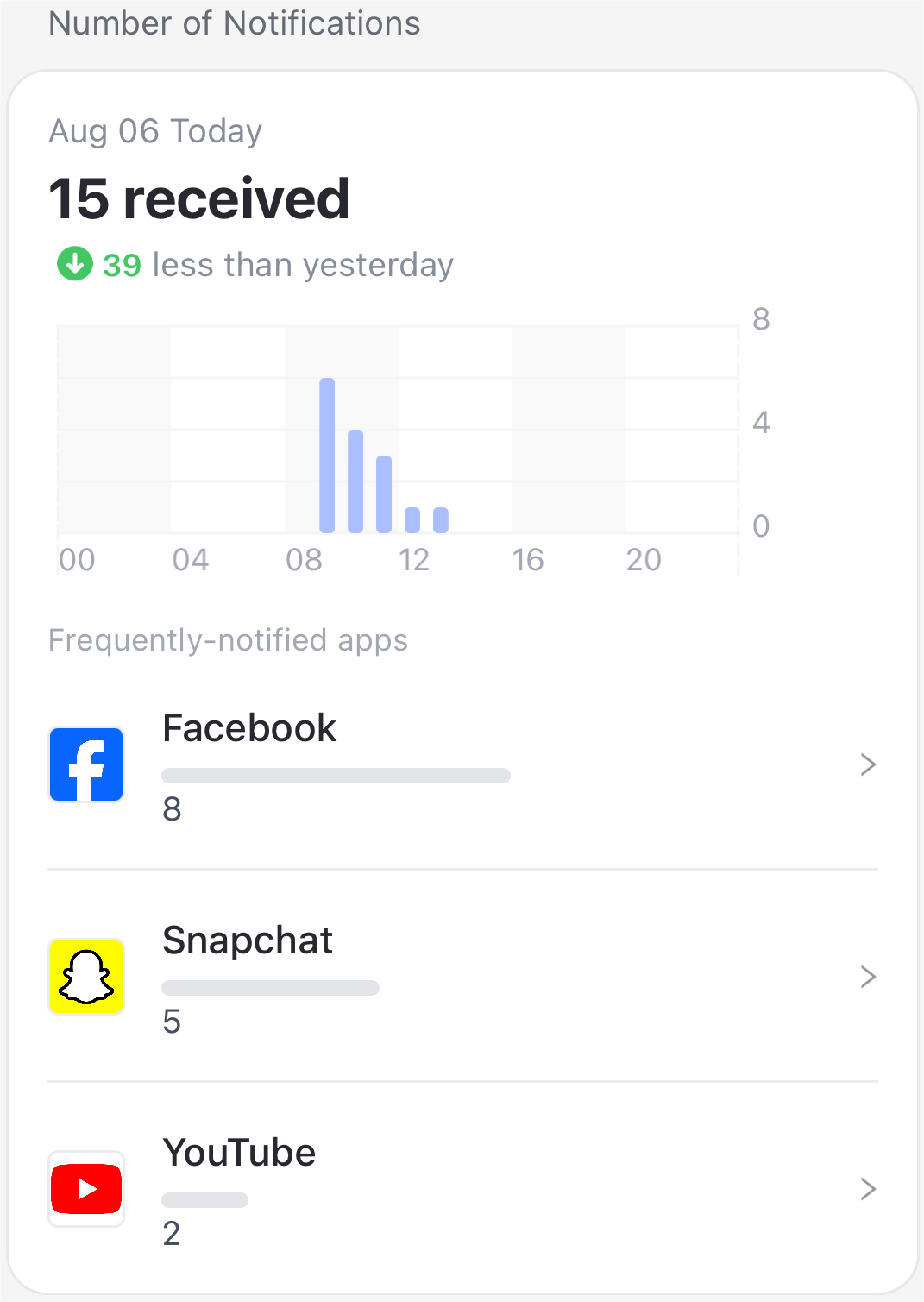Screen dimensions: 924x1302
Task: Click the green decrease arrow icon
Action: click(x=75, y=265)
